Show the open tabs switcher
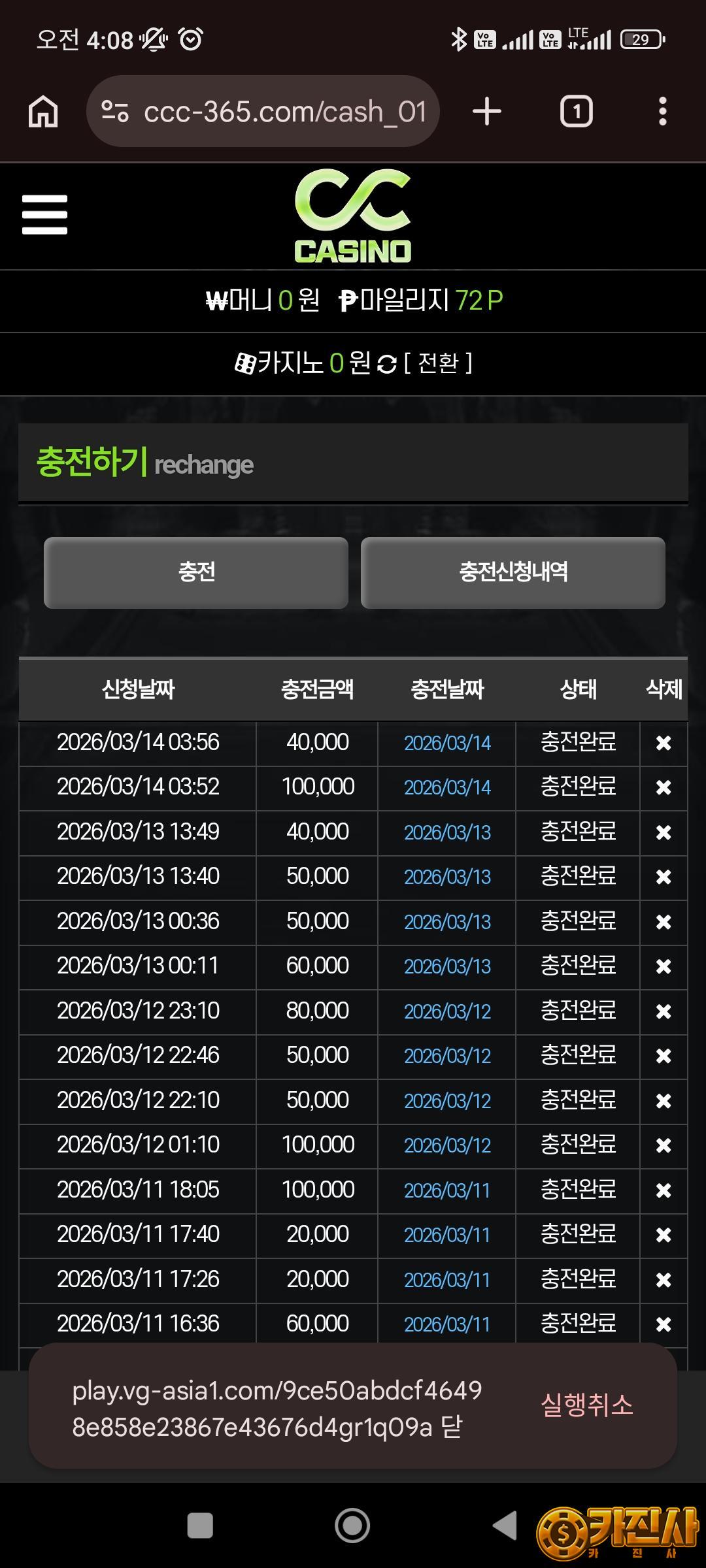 coord(576,112)
